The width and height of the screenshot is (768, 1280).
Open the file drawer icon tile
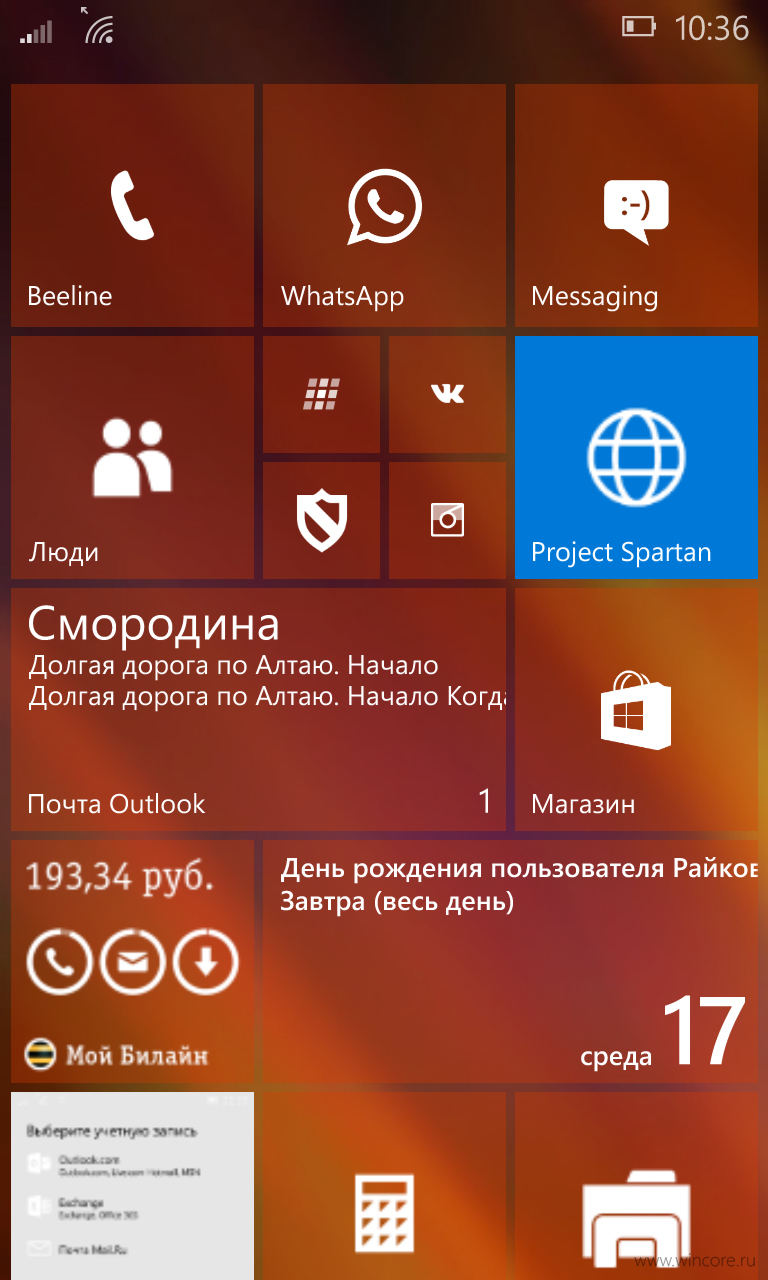coord(636,1186)
